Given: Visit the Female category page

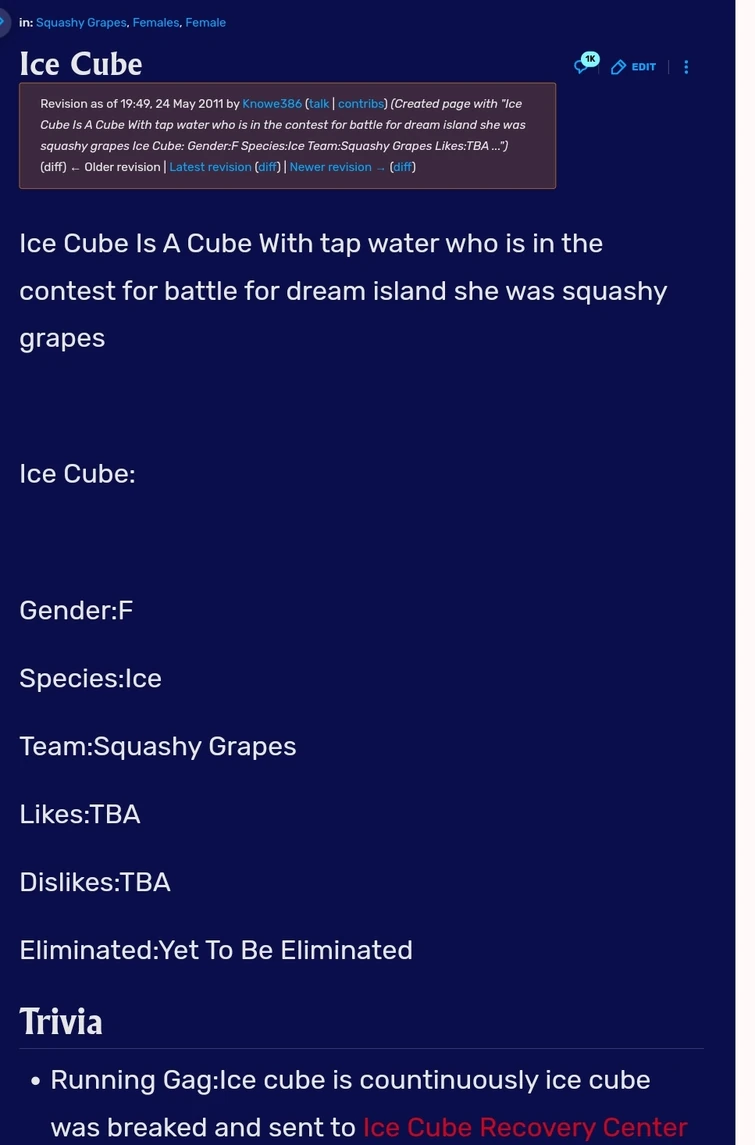Looking at the screenshot, I should tap(205, 22).
